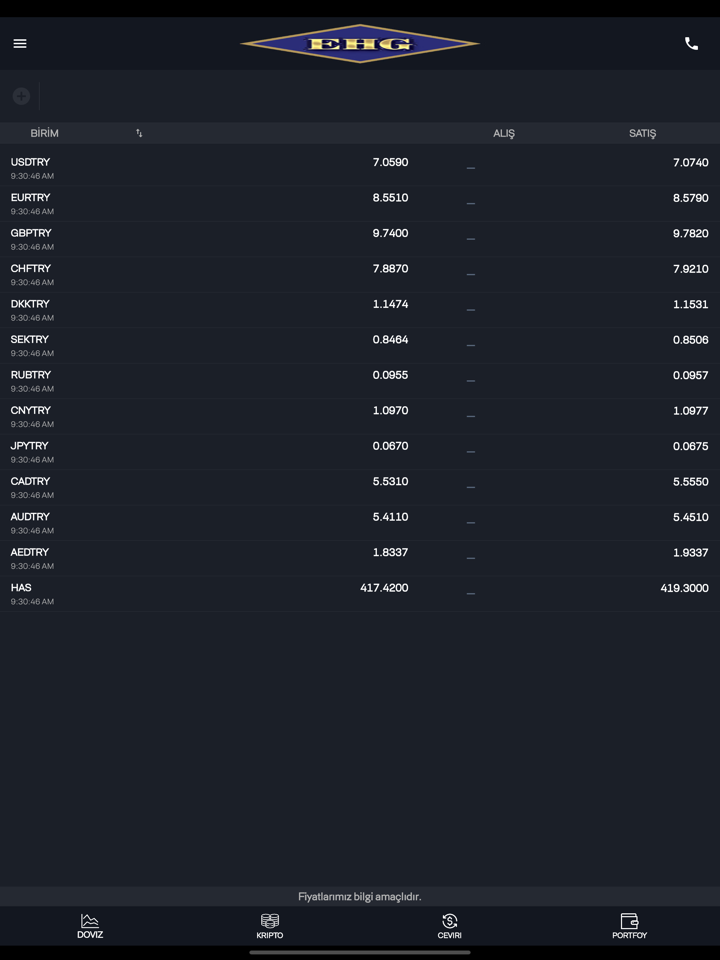Tap the phone call icon

click(x=691, y=43)
